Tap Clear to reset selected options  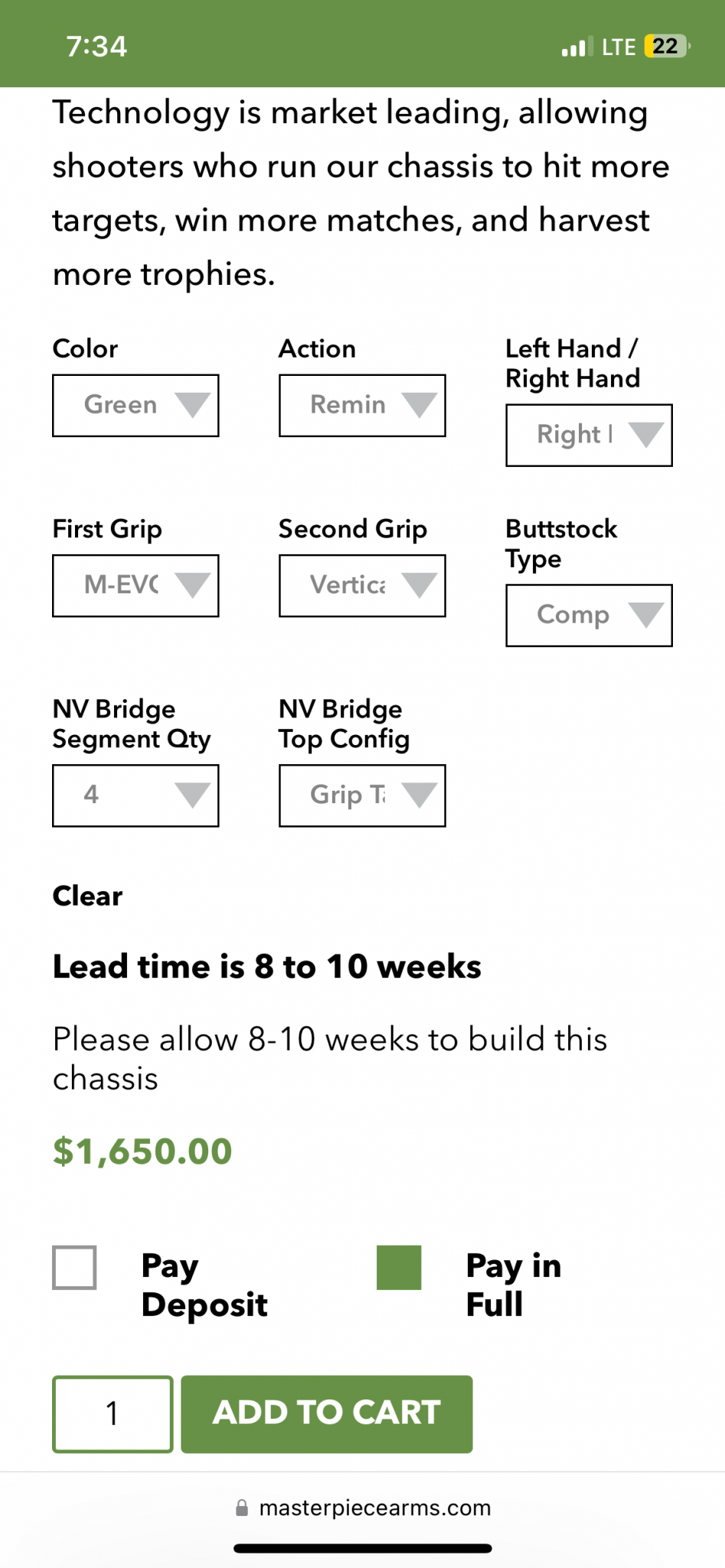pos(87,896)
